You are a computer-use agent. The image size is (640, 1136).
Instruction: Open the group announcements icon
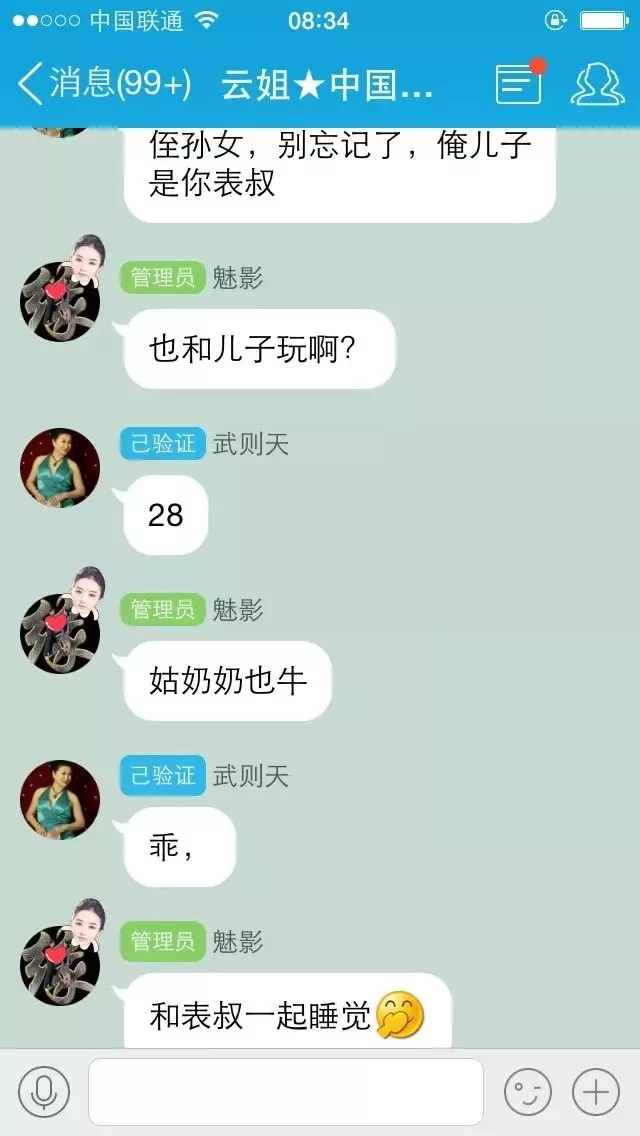(x=520, y=84)
